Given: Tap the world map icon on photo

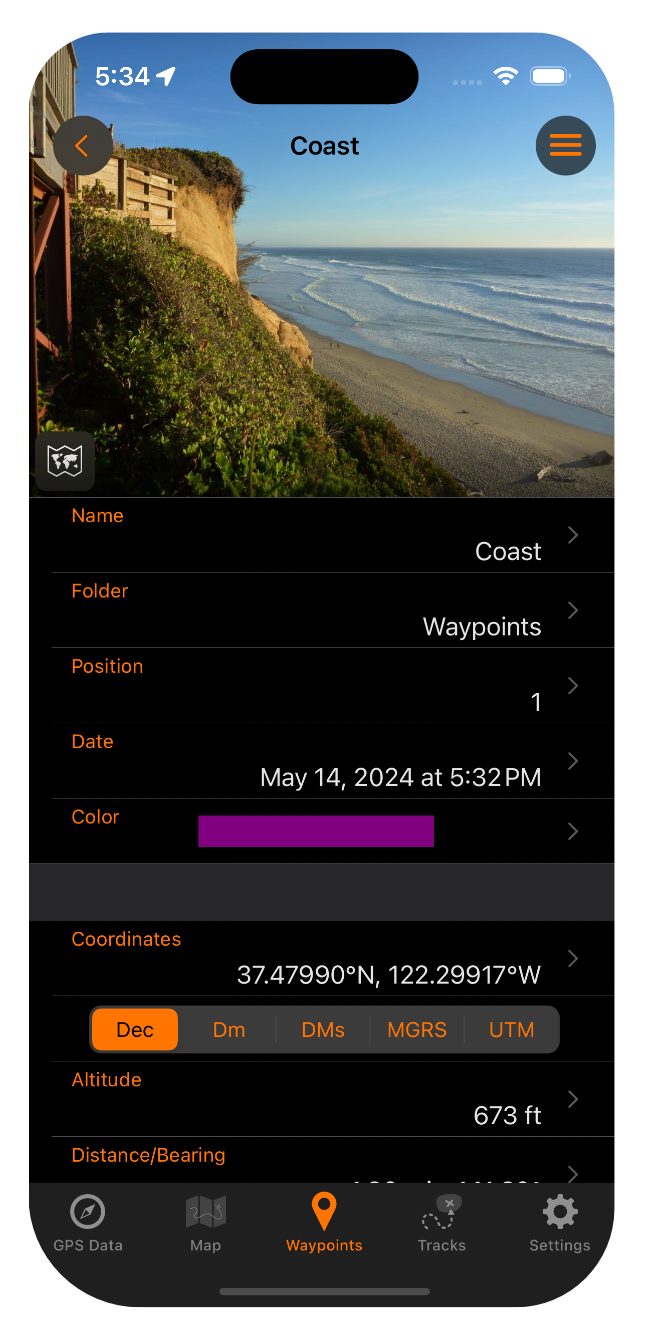Looking at the screenshot, I should (65, 461).
